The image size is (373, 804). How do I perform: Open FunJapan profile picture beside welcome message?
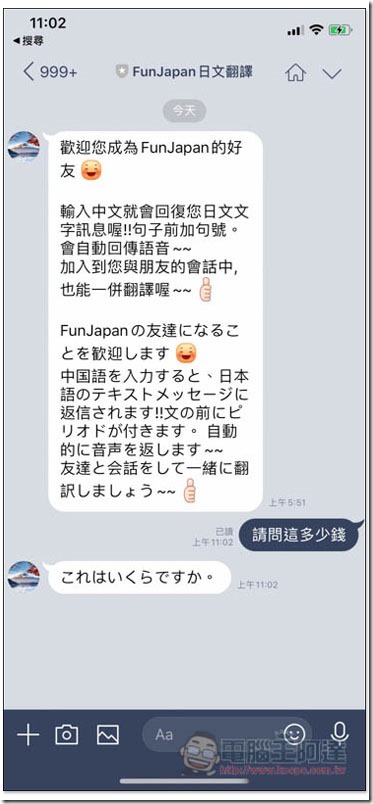click(x=24, y=147)
